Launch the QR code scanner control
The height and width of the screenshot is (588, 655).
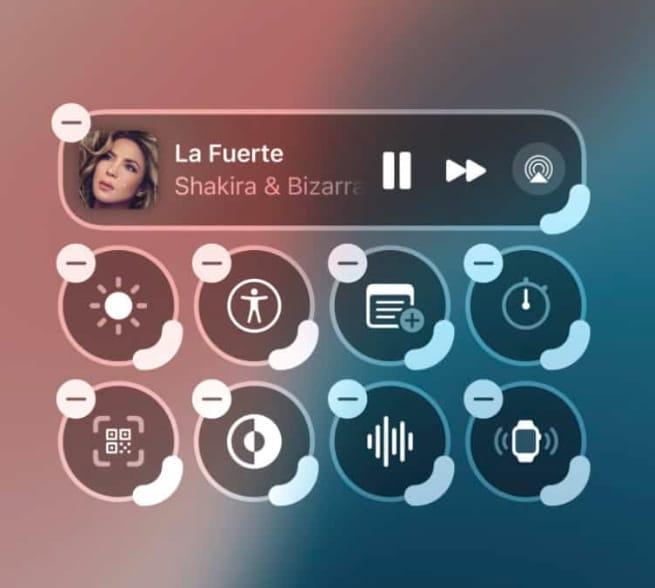pyautogui.click(x=119, y=442)
